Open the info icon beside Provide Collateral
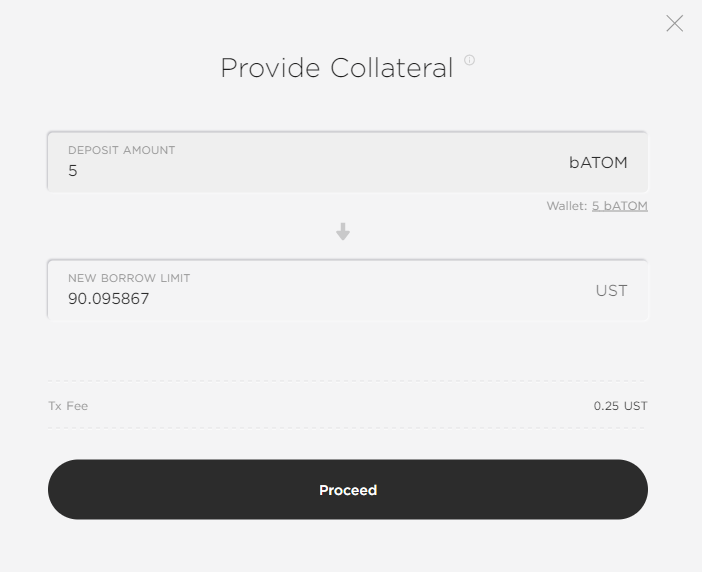This screenshot has width=702, height=572. 469,60
